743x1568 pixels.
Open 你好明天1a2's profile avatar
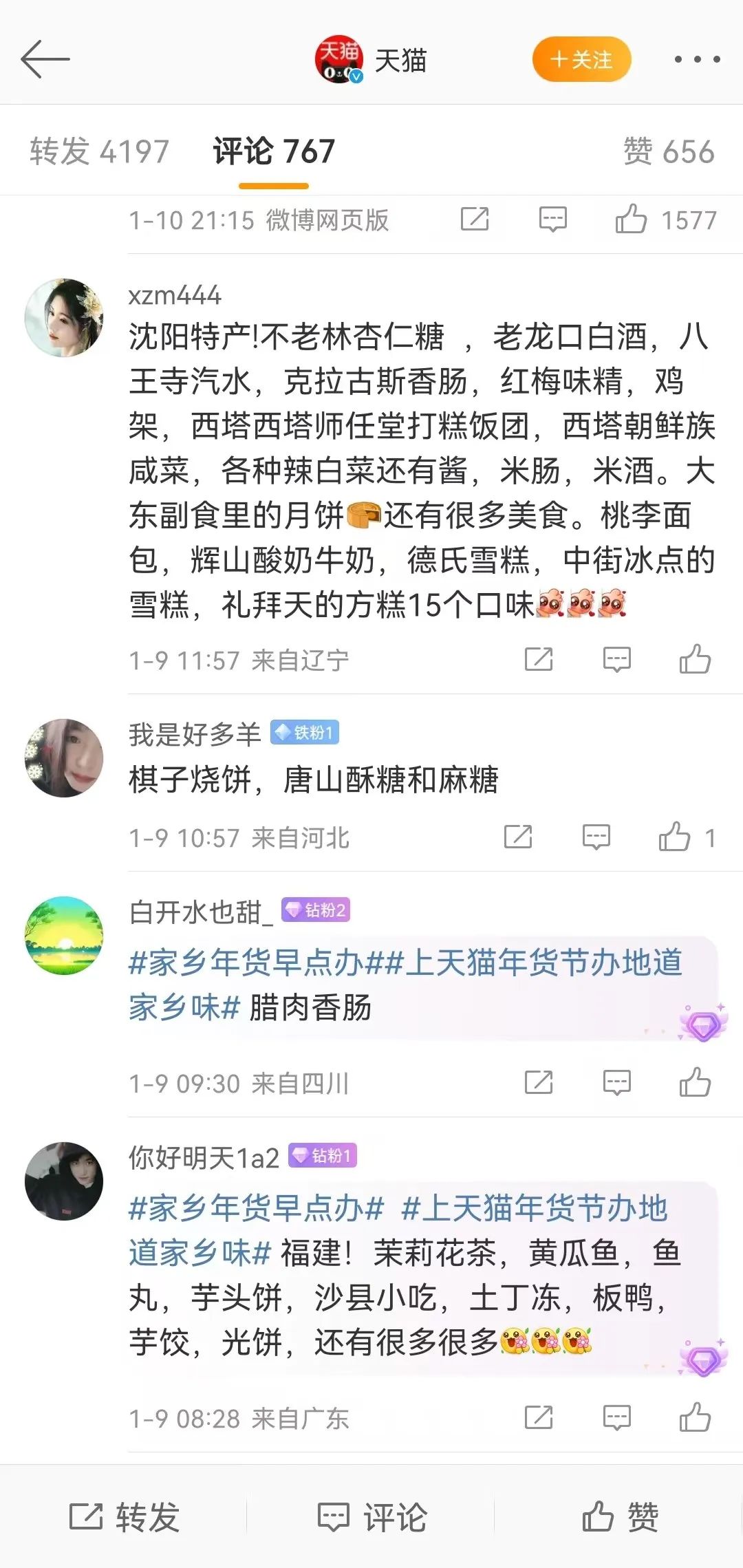(x=64, y=1181)
